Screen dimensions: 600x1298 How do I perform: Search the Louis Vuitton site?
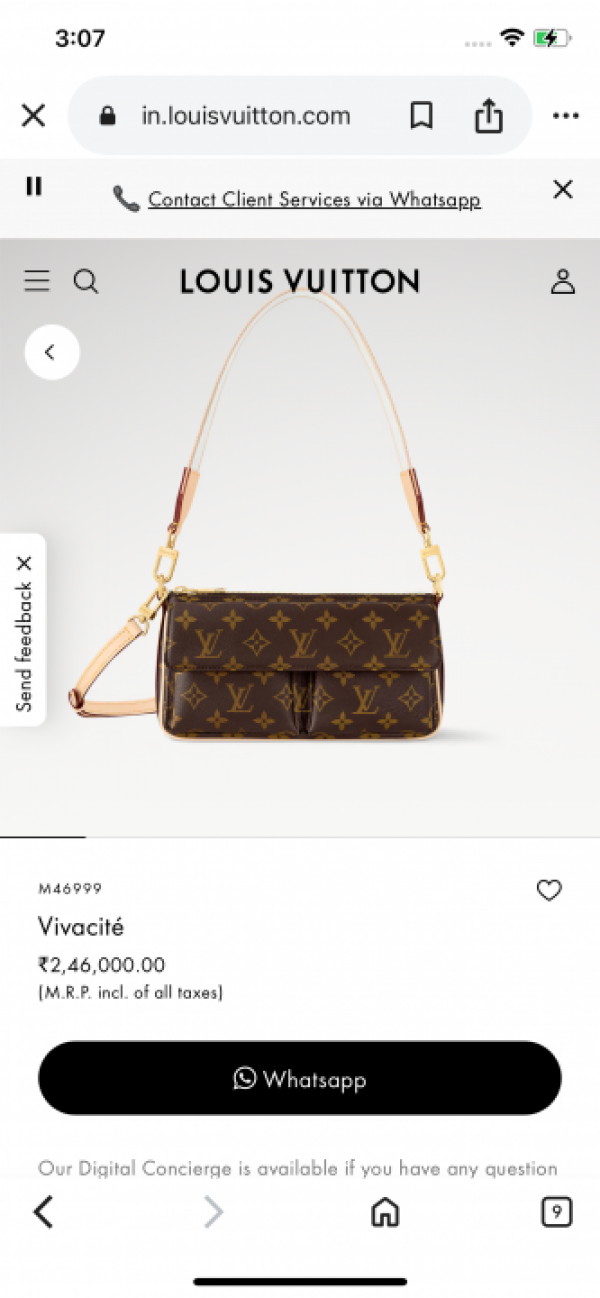(x=86, y=281)
